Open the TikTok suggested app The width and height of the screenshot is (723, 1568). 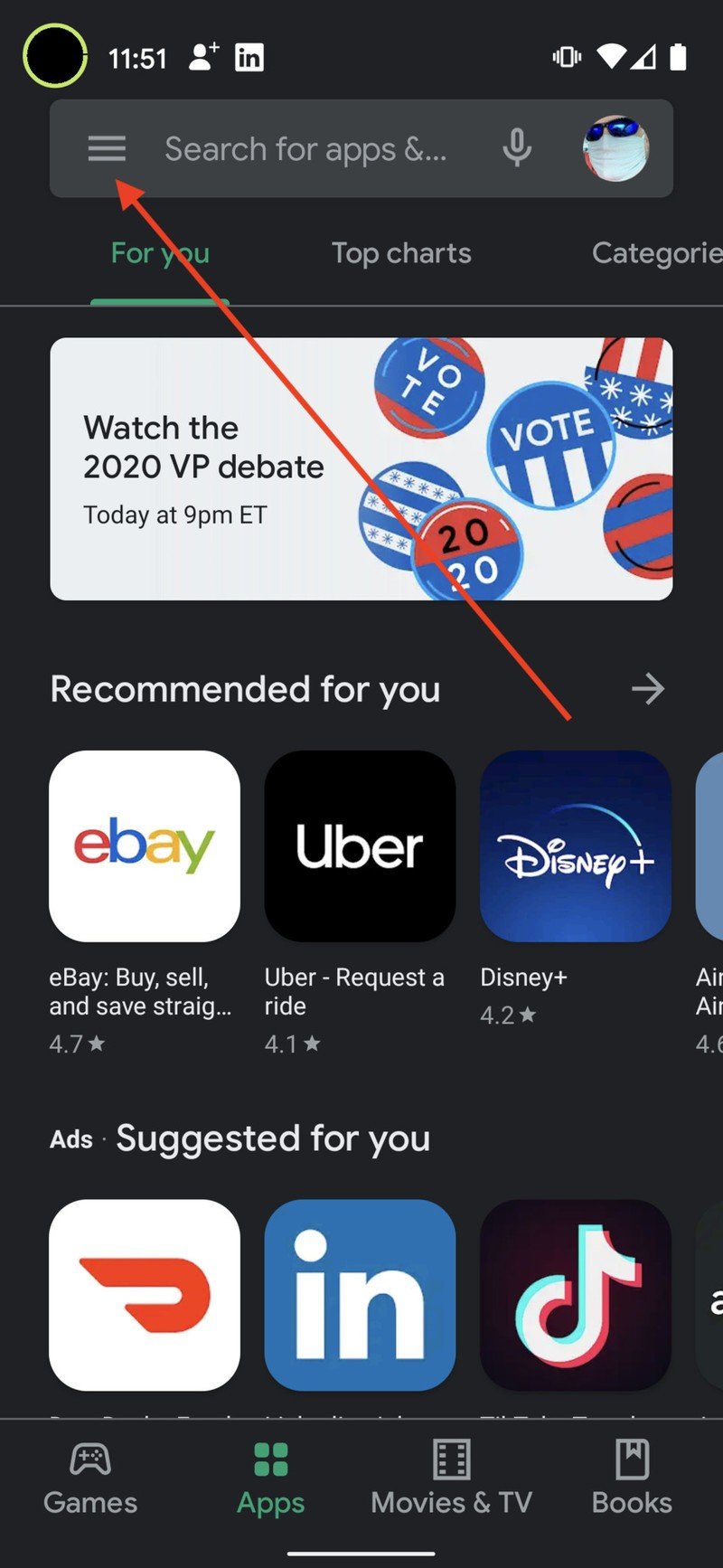(575, 1295)
